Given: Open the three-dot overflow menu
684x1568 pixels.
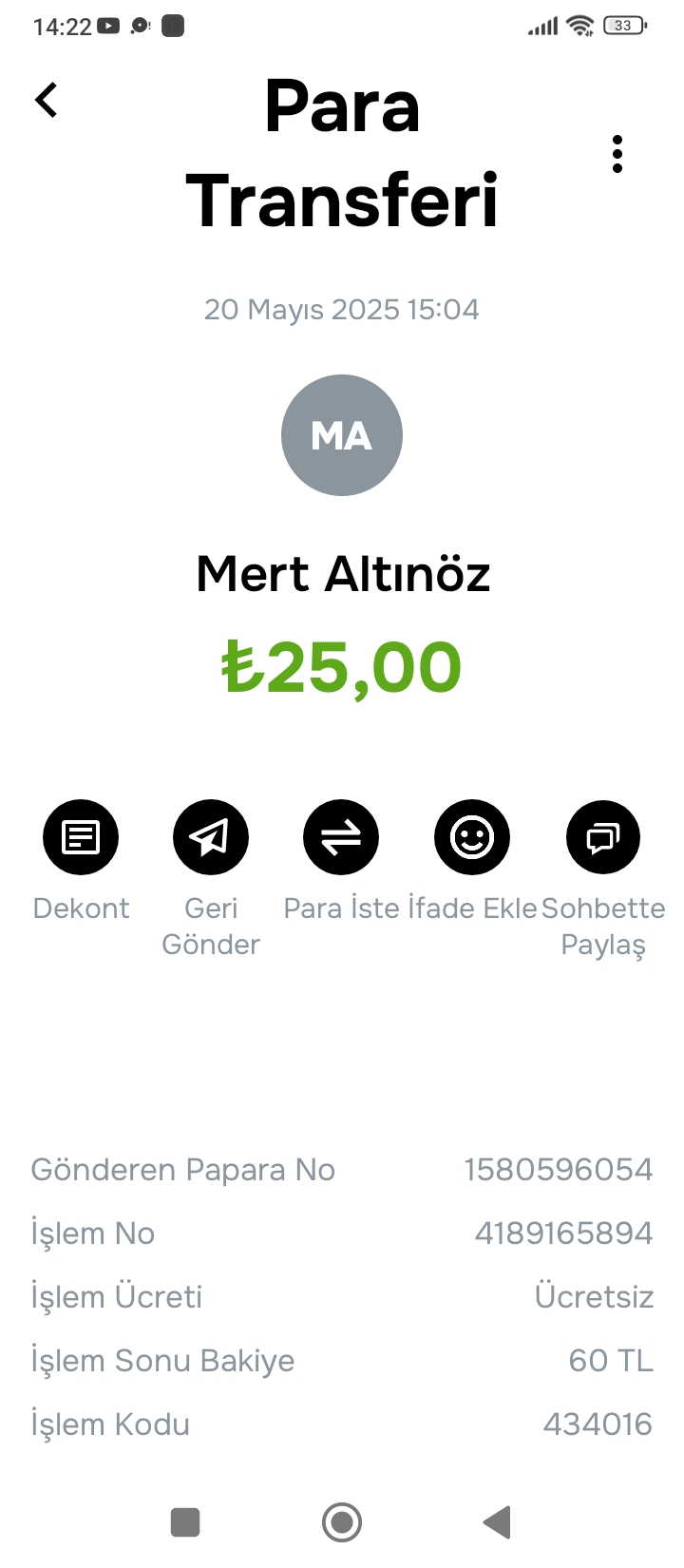Looking at the screenshot, I should 617,154.
